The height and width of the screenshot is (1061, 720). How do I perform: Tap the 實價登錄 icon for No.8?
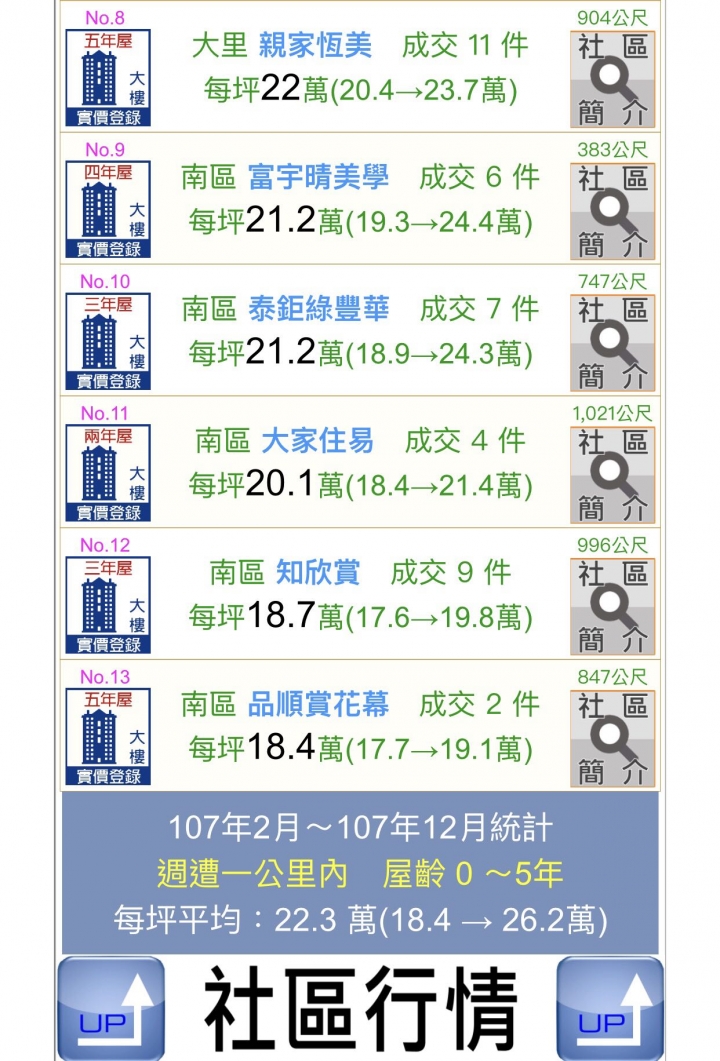click(108, 78)
